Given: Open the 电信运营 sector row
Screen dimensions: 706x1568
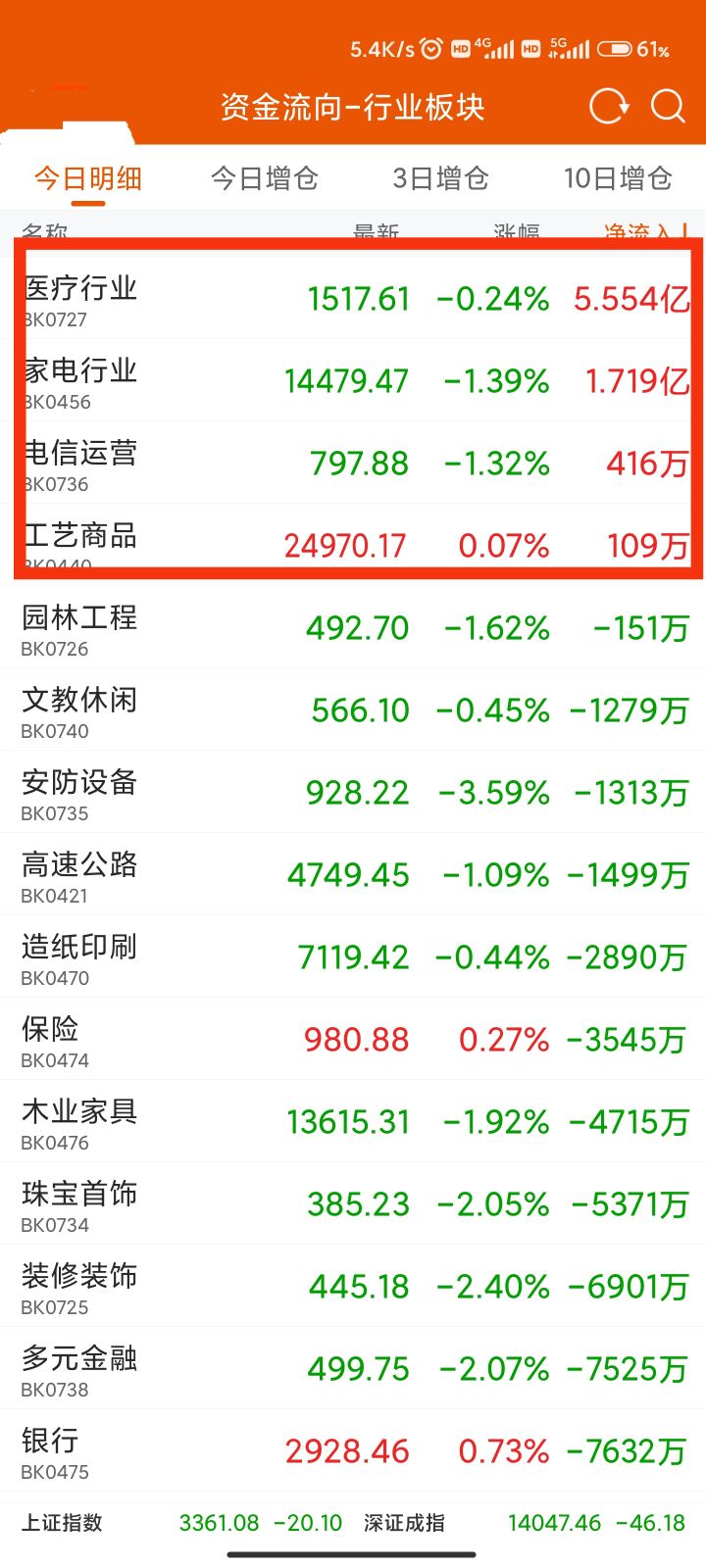Looking at the screenshot, I should [353, 464].
